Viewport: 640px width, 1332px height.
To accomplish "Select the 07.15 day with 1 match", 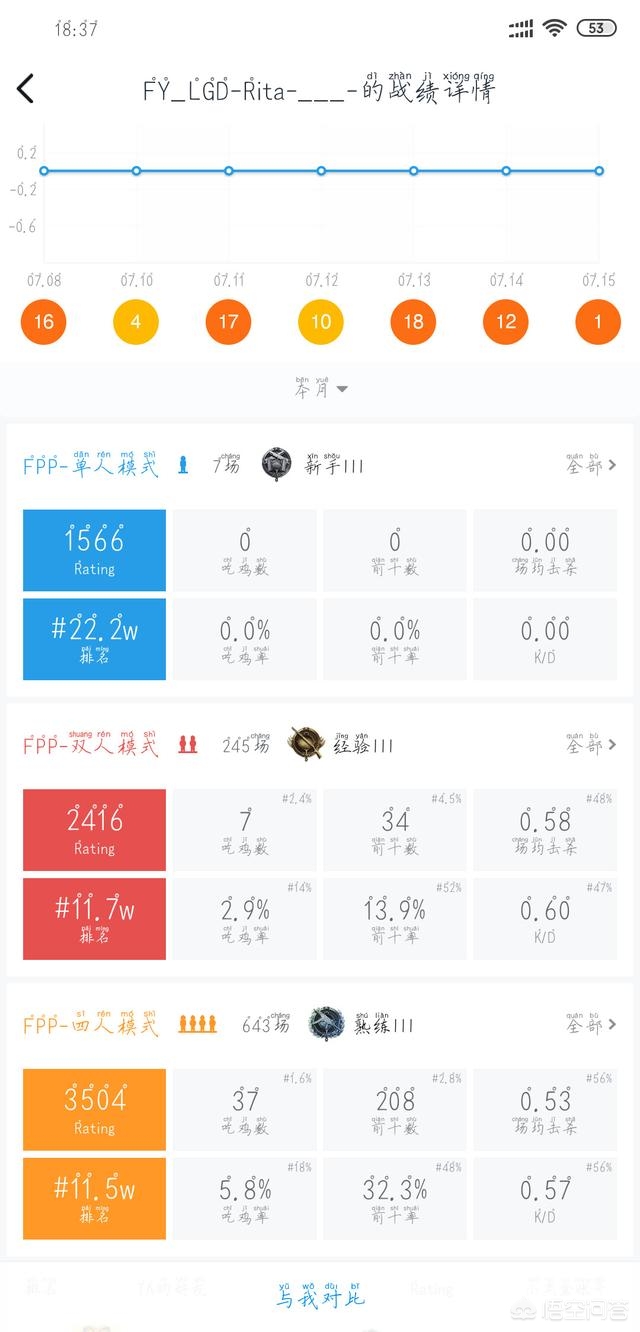I will click(598, 322).
